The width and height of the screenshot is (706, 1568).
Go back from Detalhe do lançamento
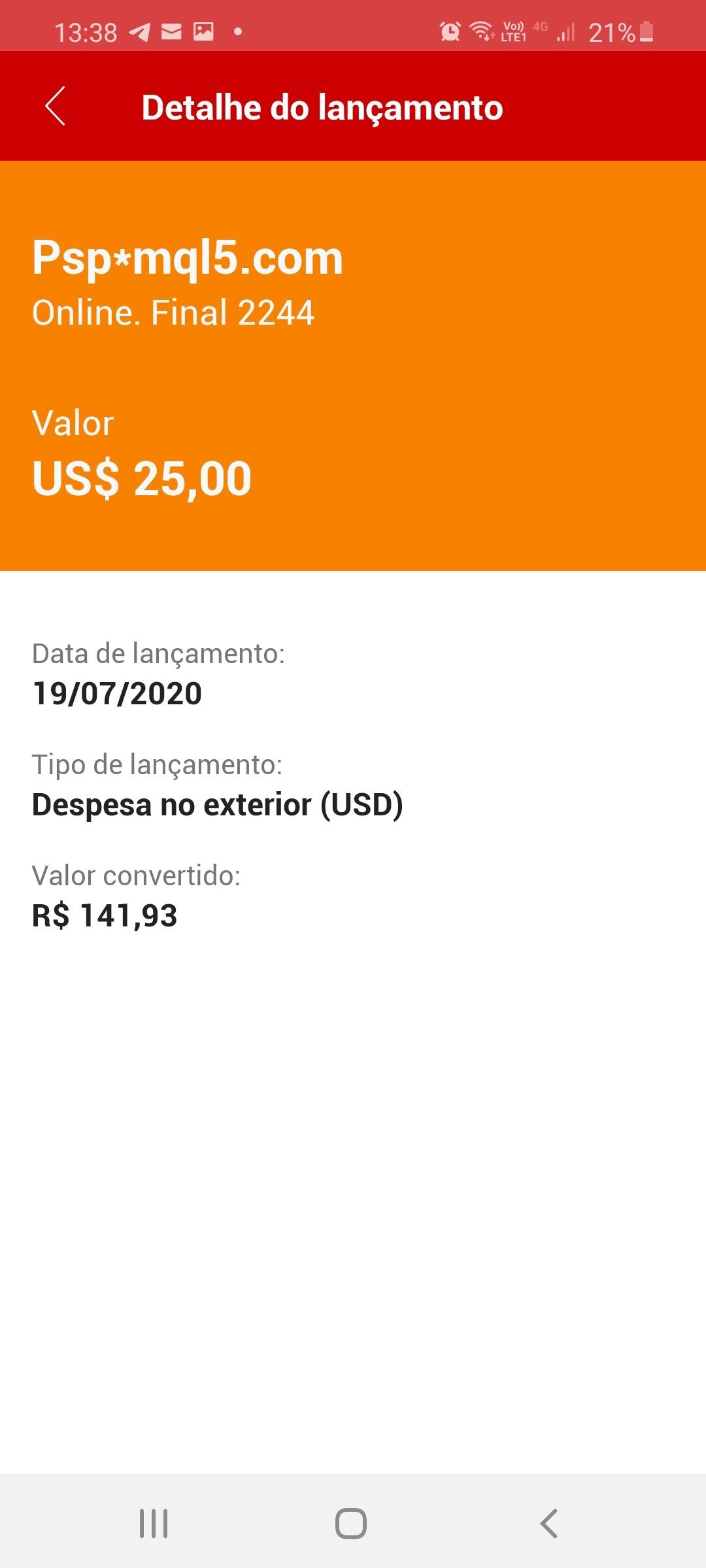55,106
